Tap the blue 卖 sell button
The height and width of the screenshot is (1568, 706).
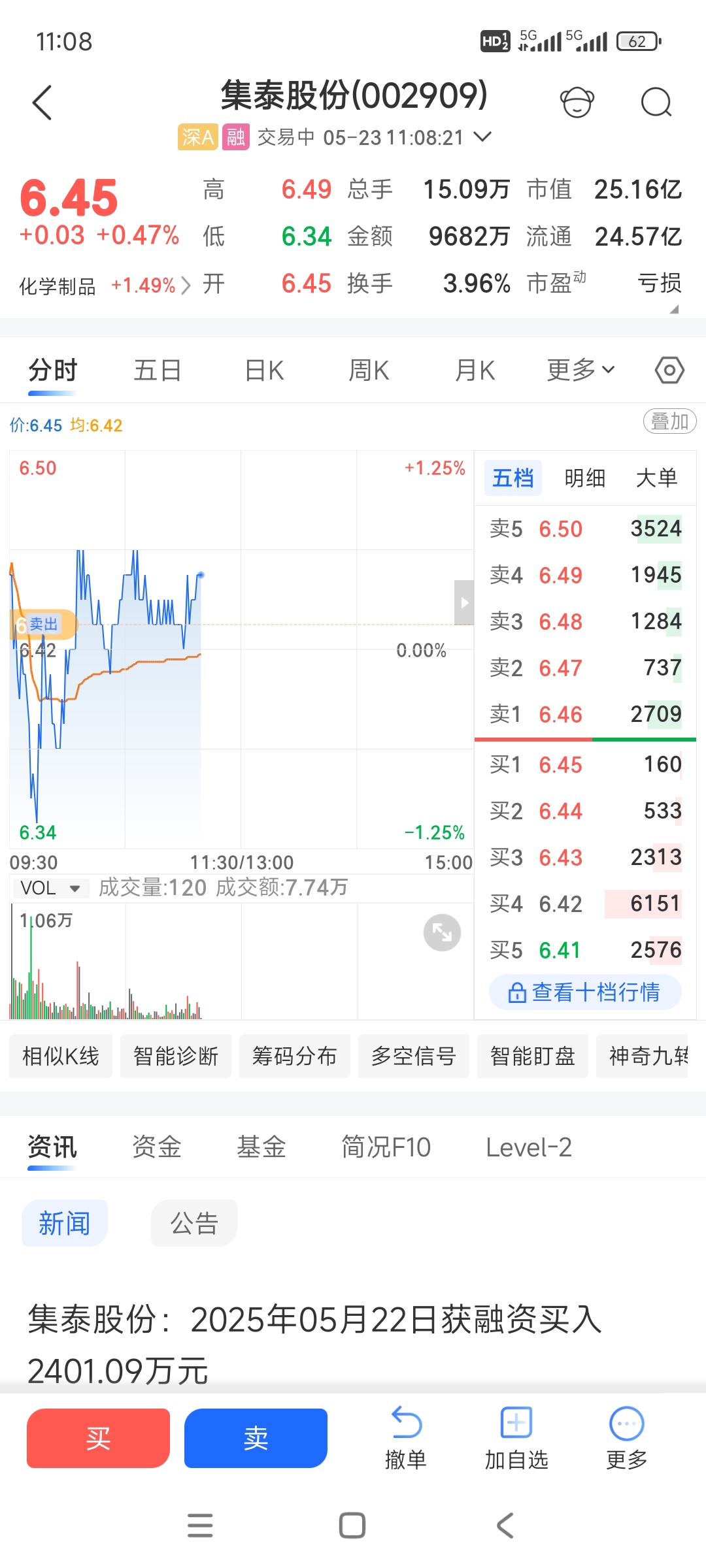[256, 1438]
